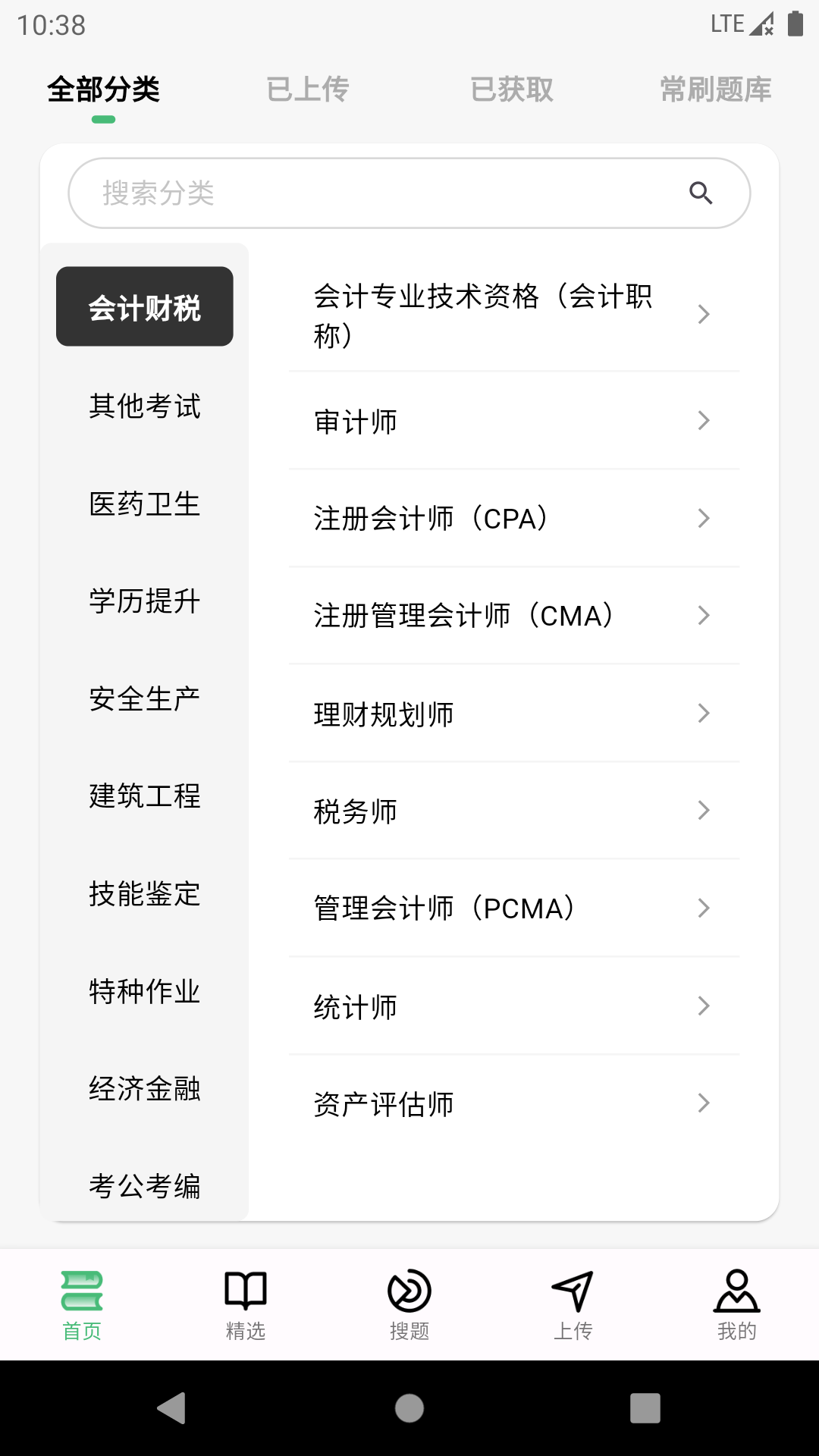The height and width of the screenshot is (1456, 819).
Task: Expand the 审计师 entry chevron
Action: (x=704, y=421)
